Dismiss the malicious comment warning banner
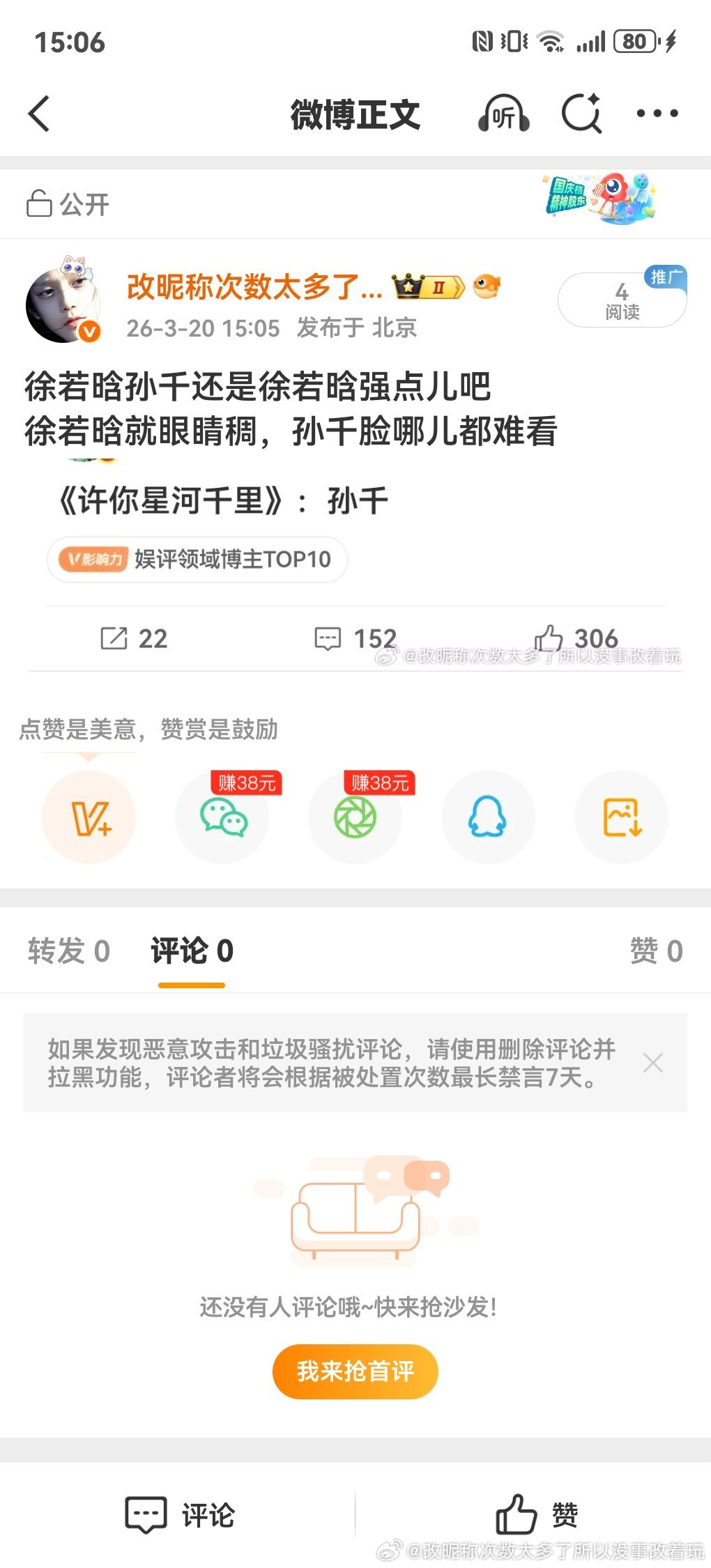 pos(652,1063)
